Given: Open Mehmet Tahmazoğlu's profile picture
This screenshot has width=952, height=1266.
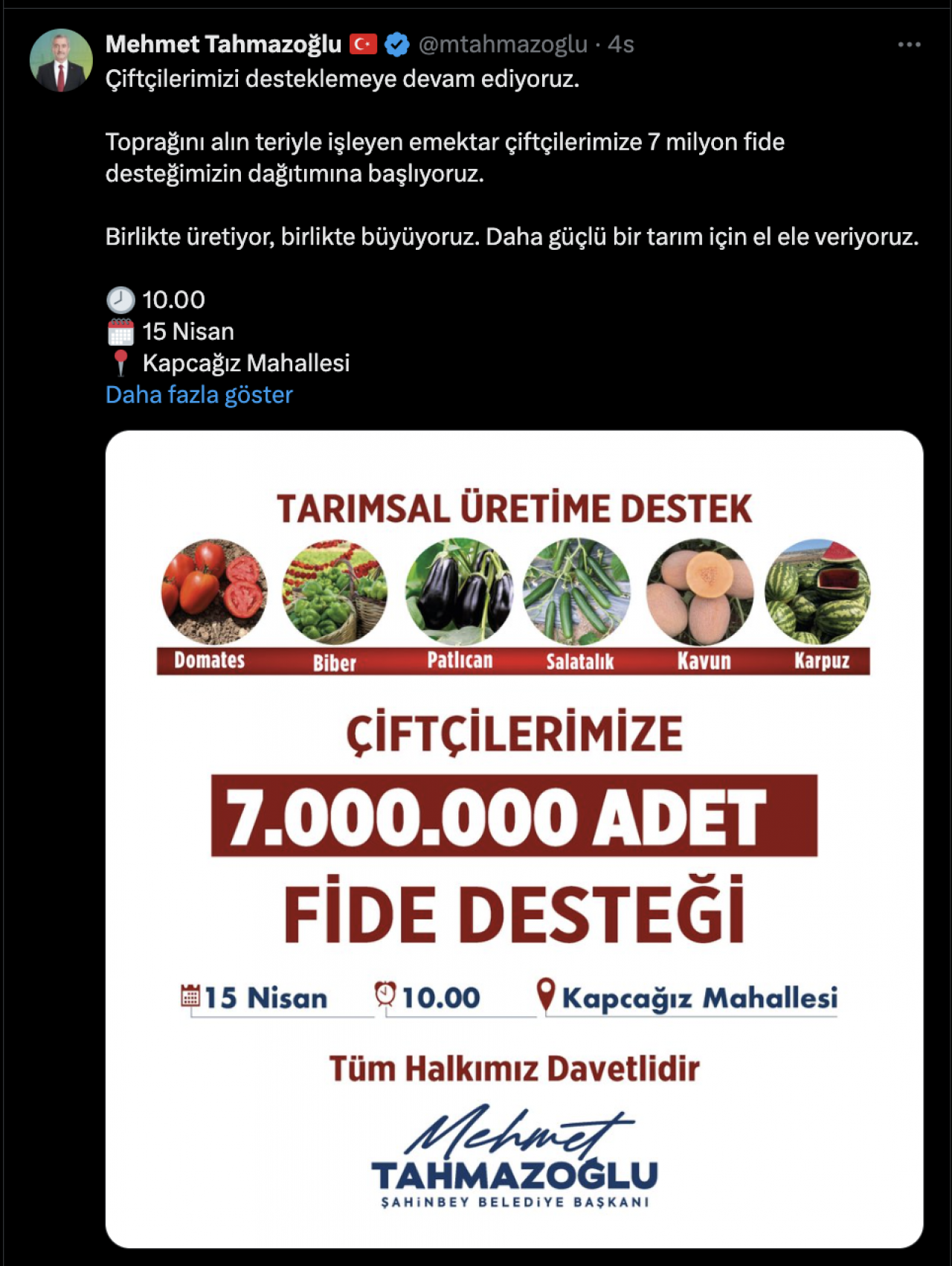Looking at the screenshot, I should click(61, 60).
